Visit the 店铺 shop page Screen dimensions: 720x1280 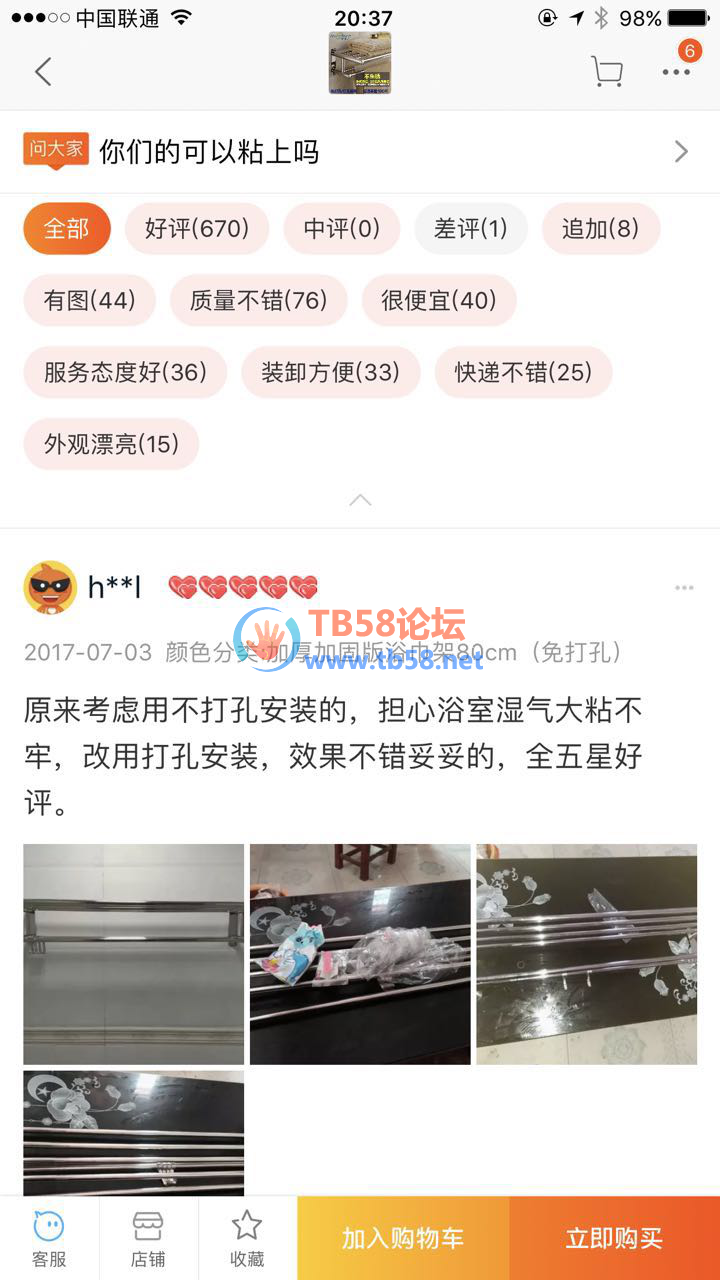(x=148, y=1238)
